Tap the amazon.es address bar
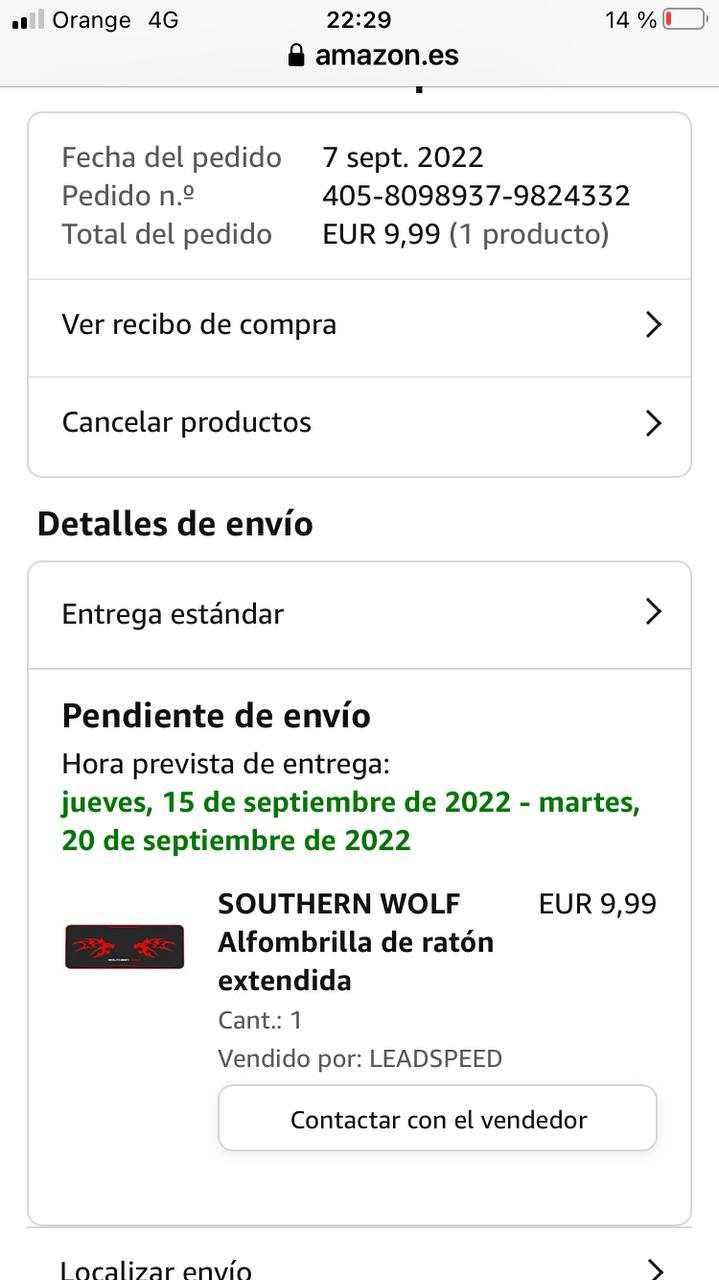The height and width of the screenshot is (1280, 719). coord(374,55)
